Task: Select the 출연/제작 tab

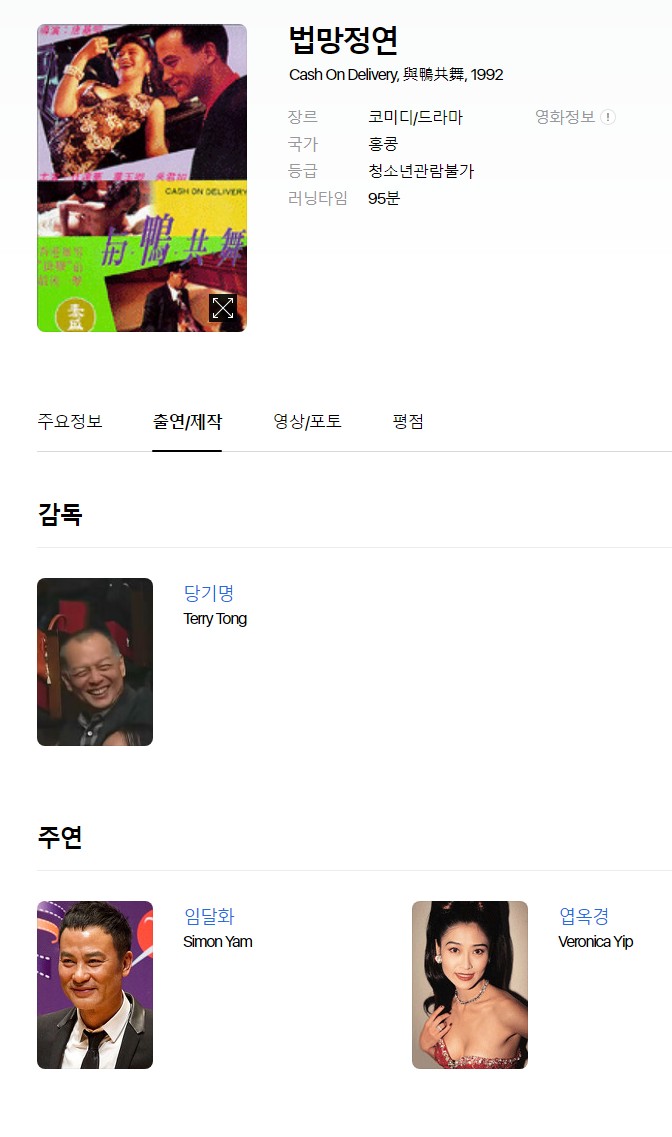Action: (x=187, y=422)
